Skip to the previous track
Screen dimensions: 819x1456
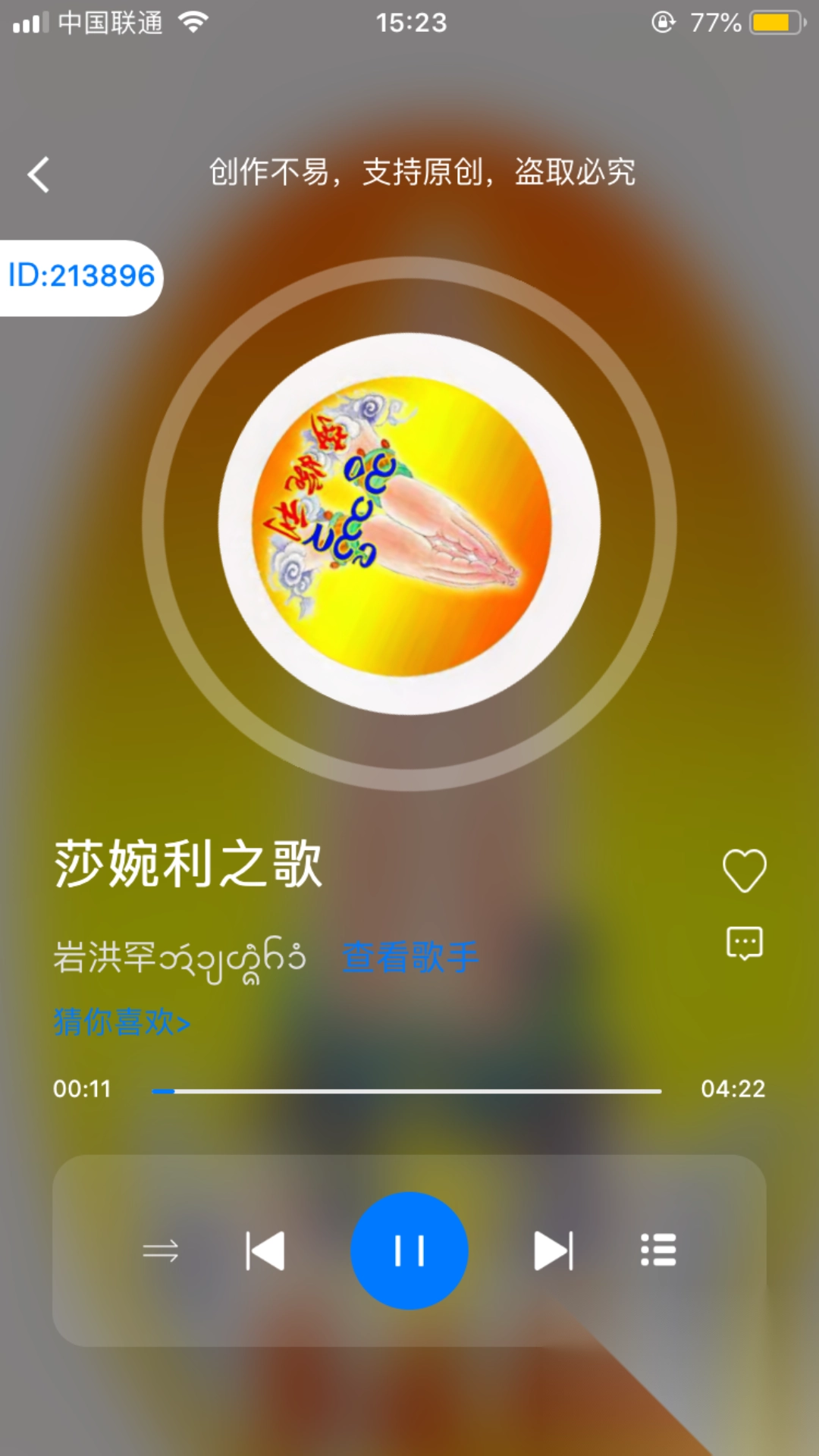tap(265, 1250)
